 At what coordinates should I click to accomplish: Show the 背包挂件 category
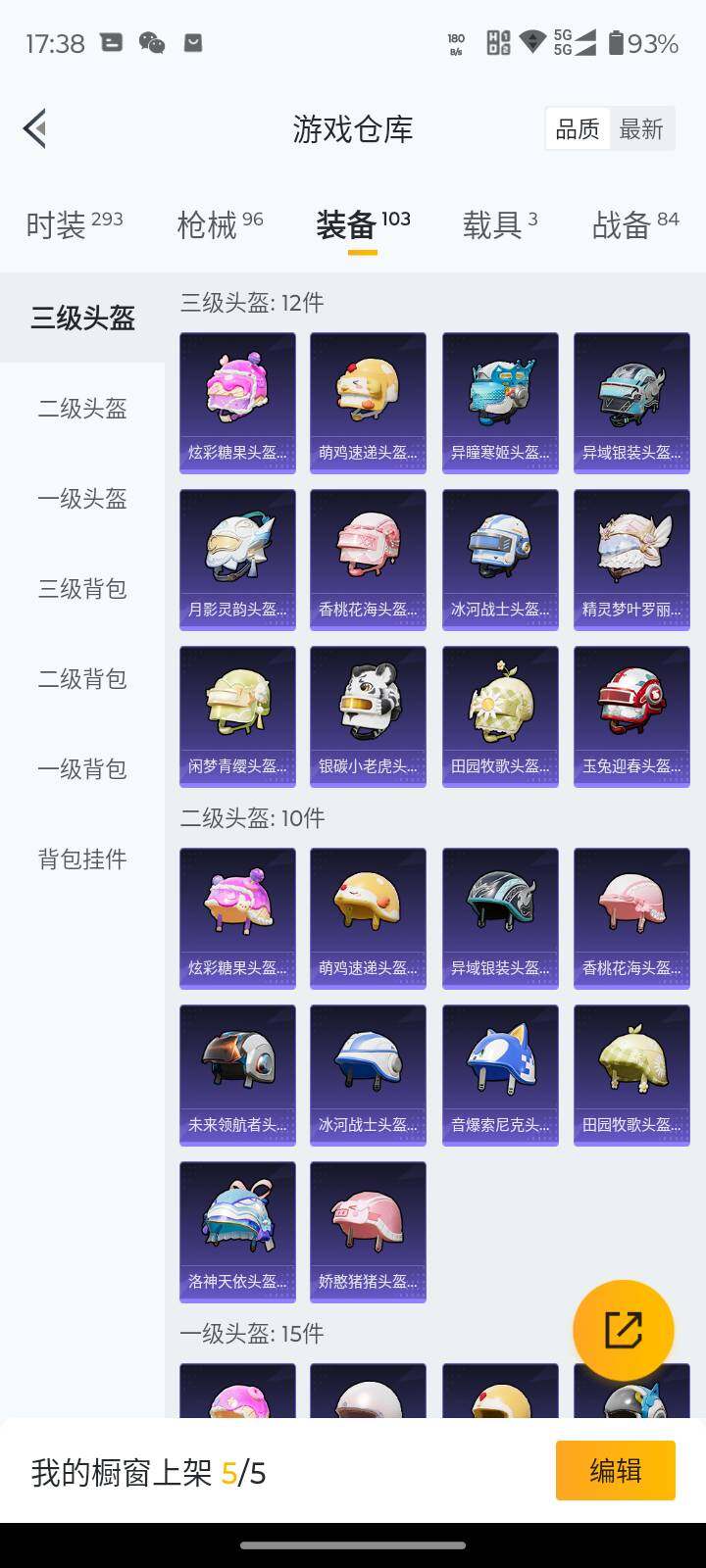pyautogui.click(x=82, y=859)
